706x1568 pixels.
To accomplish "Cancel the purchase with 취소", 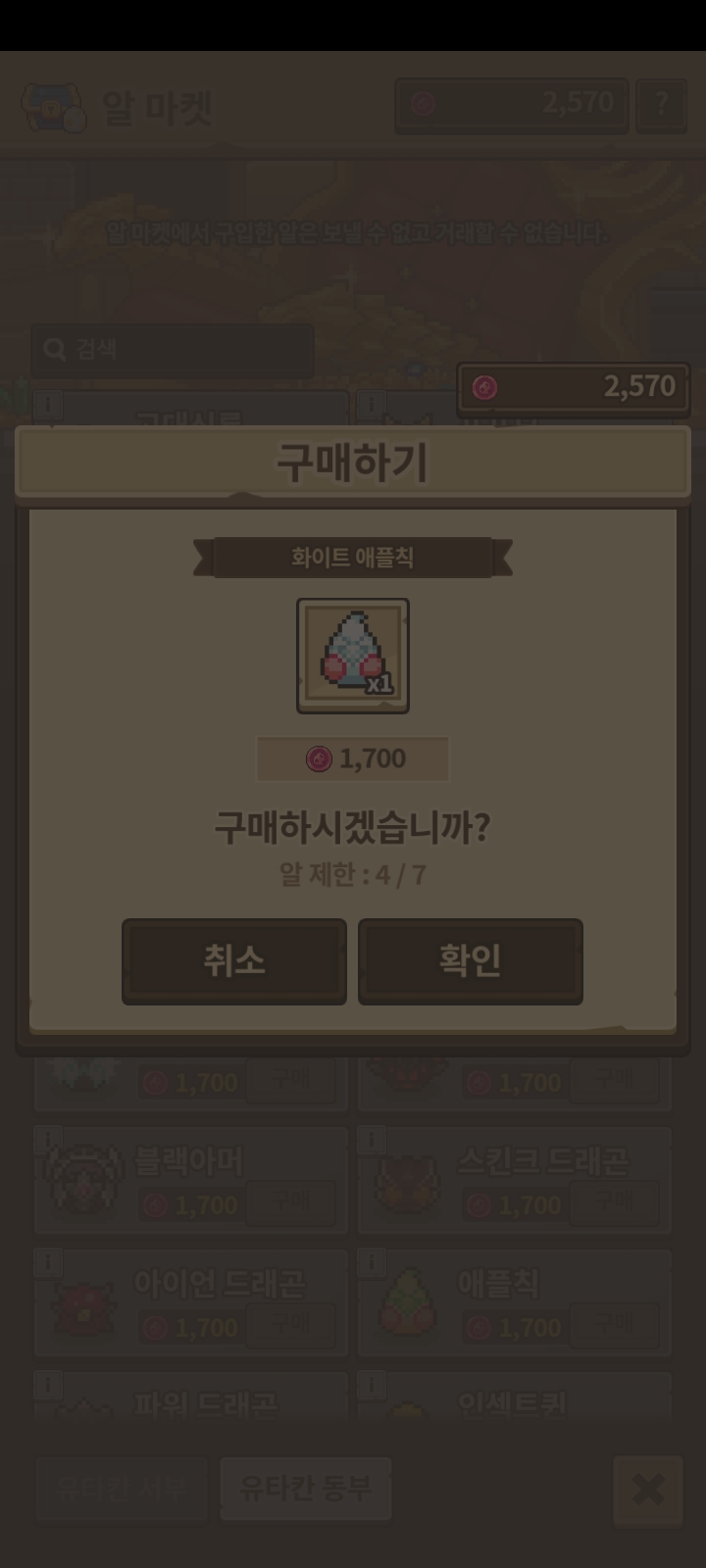I will point(234,960).
